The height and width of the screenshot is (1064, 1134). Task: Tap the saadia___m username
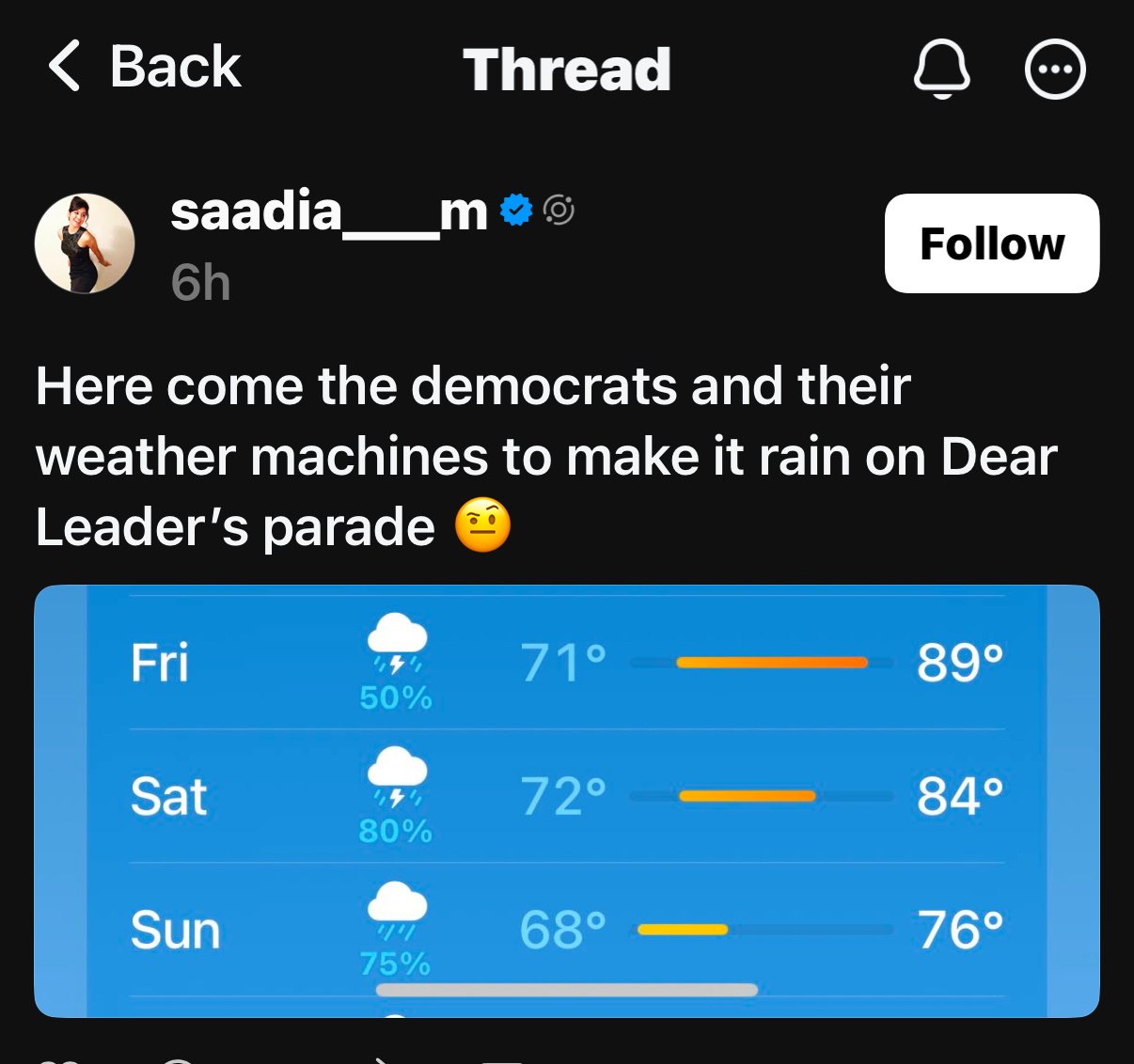[x=328, y=211]
